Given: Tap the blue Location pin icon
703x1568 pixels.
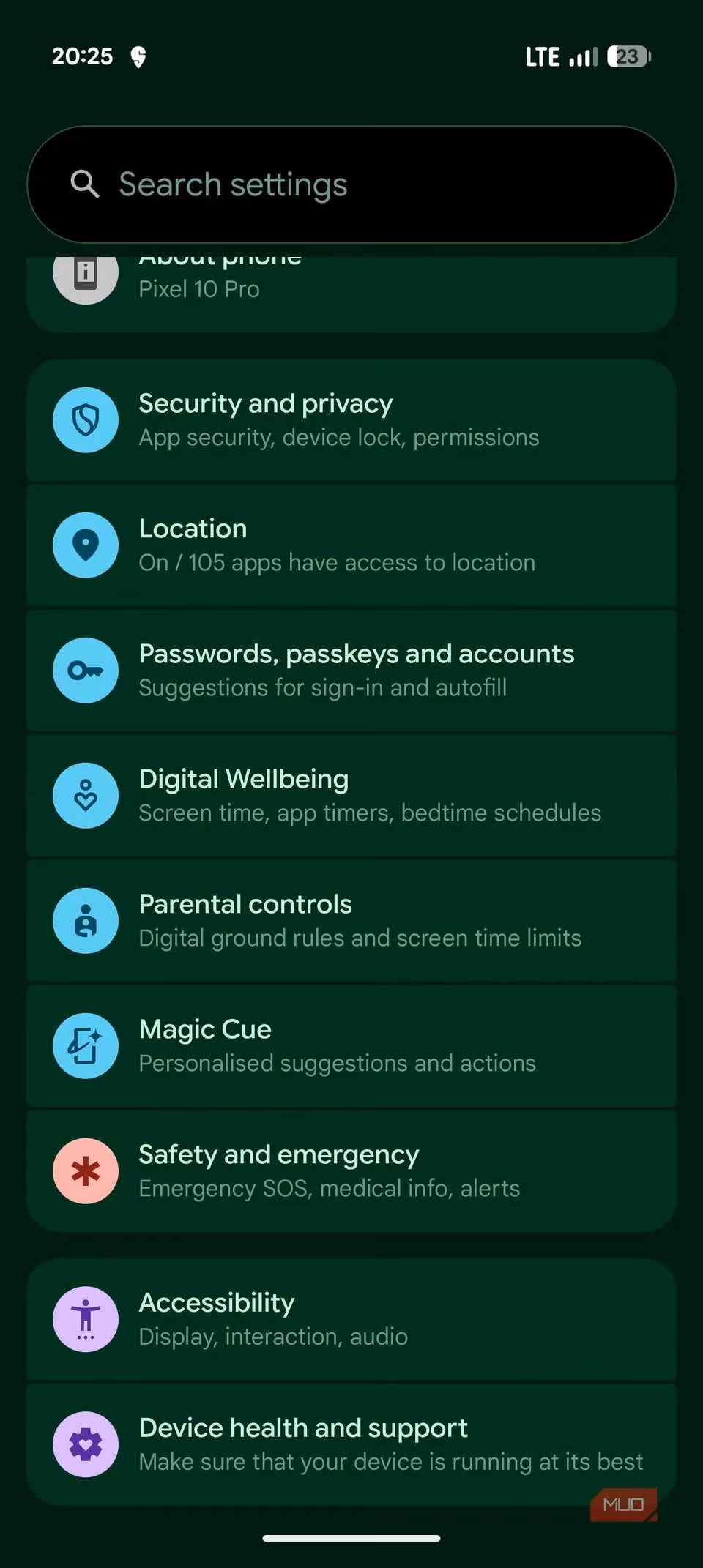Looking at the screenshot, I should pyautogui.click(x=85, y=544).
